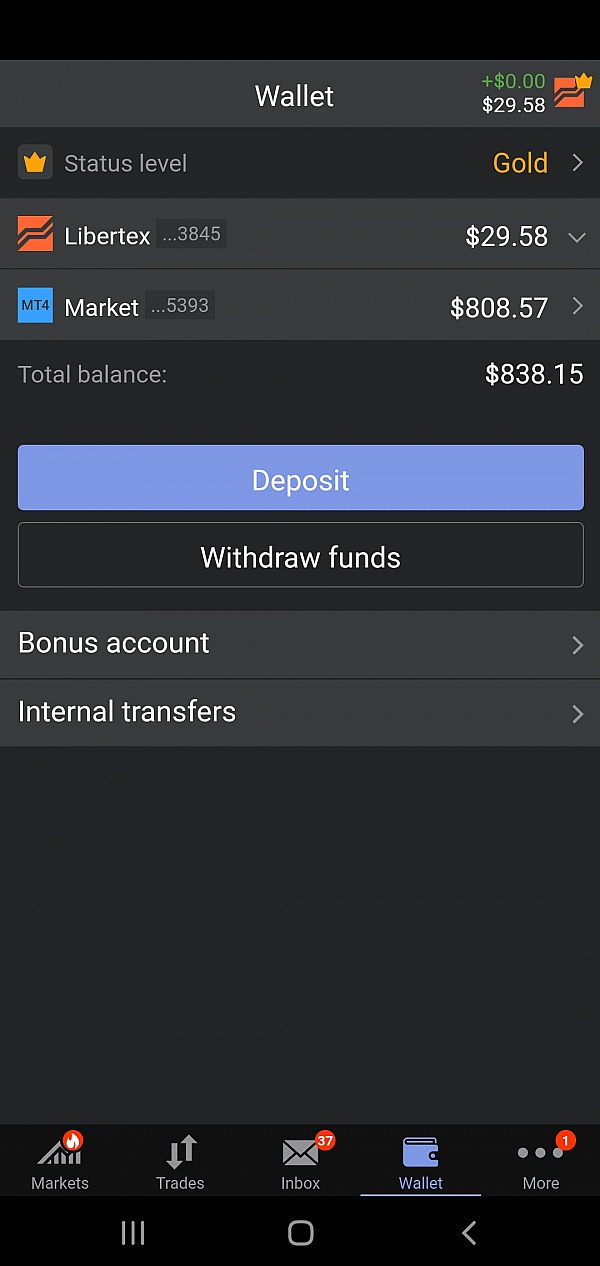Open the Inbox tab

tap(300, 1160)
